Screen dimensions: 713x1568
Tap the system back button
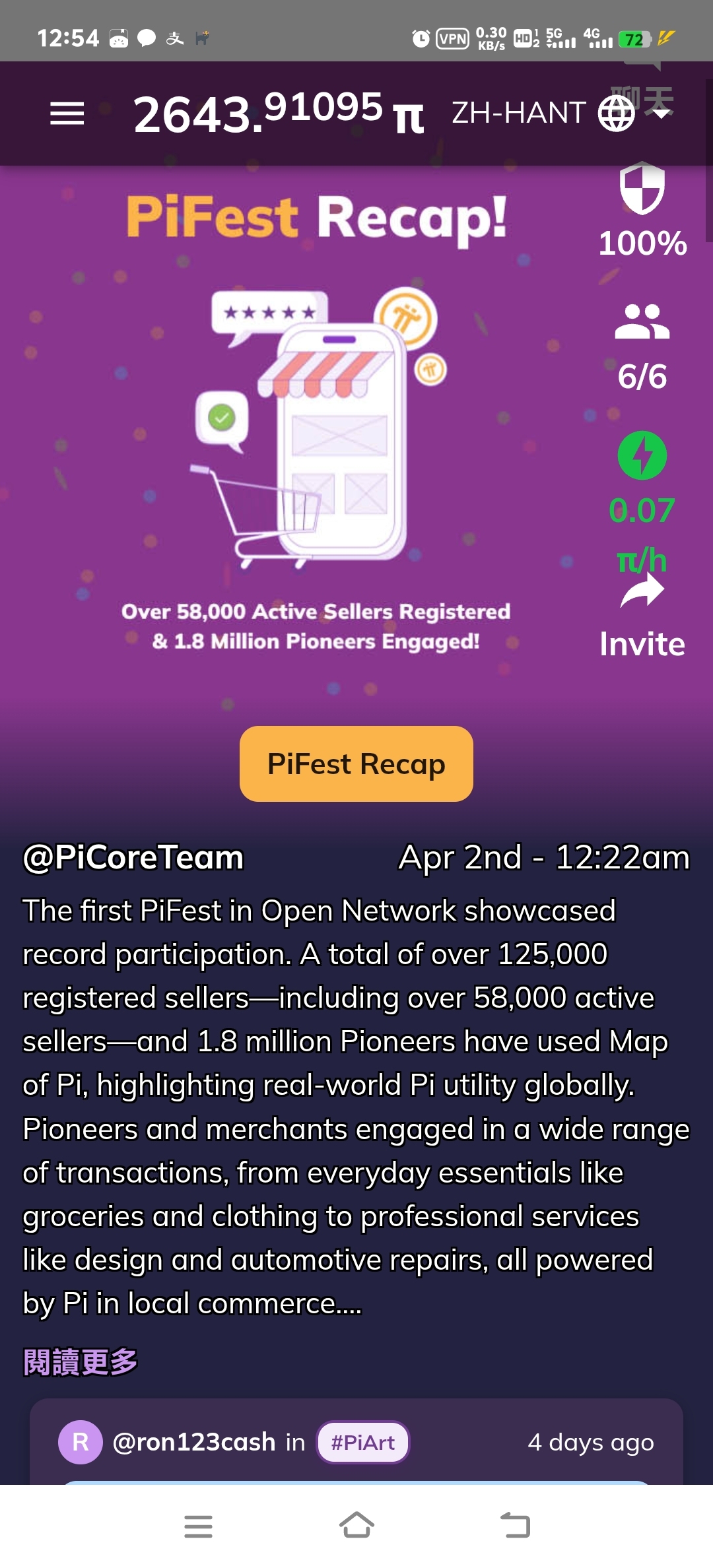(x=516, y=1525)
